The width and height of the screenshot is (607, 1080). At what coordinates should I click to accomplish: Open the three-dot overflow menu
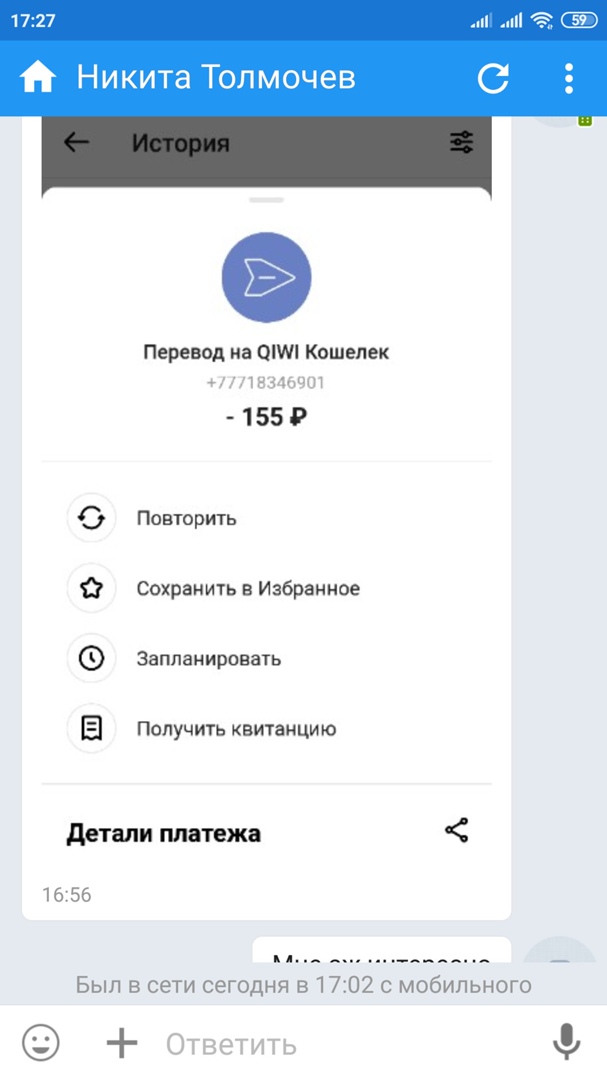tap(569, 78)
